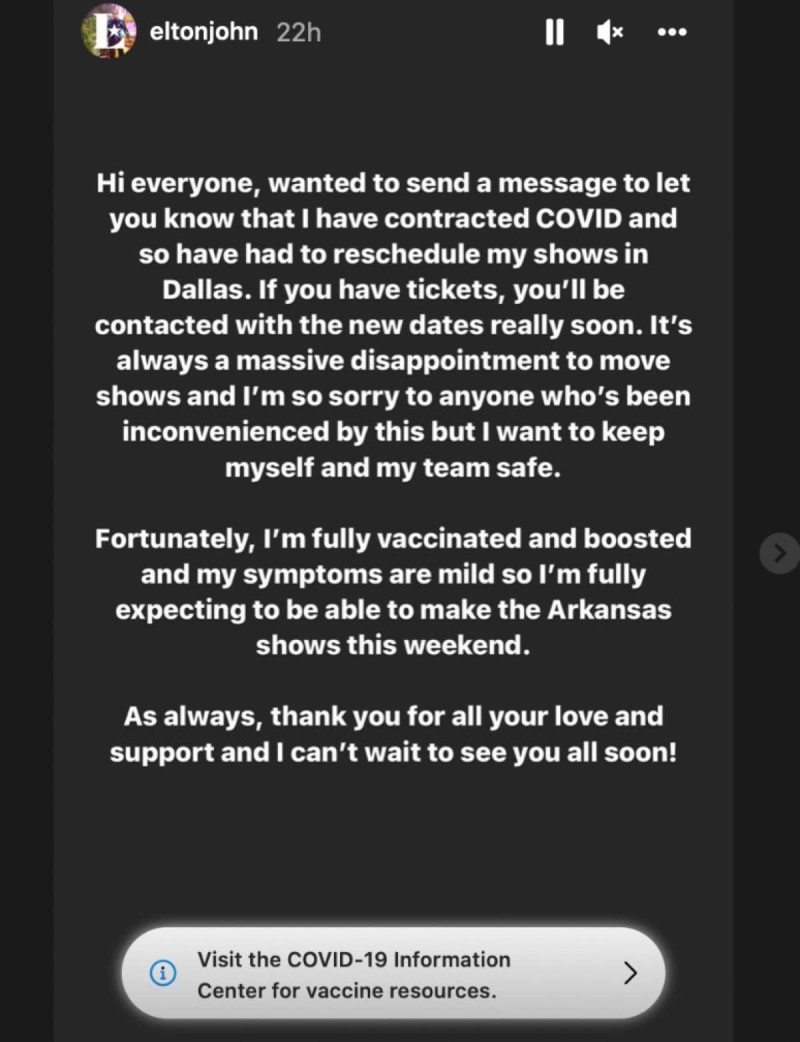Open the eltonjohn username link

point(203,32)
